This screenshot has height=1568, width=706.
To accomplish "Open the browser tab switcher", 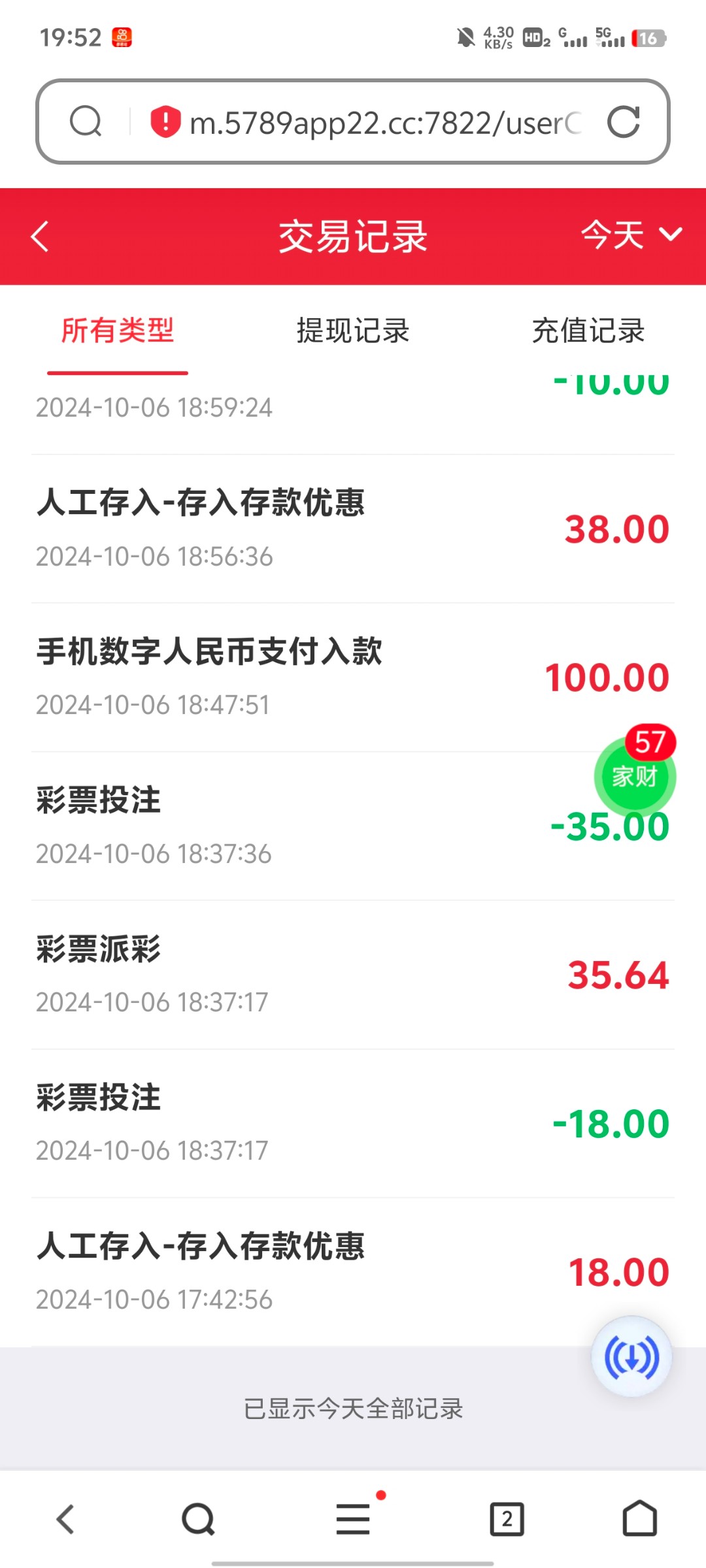I will click(507, 1518).
